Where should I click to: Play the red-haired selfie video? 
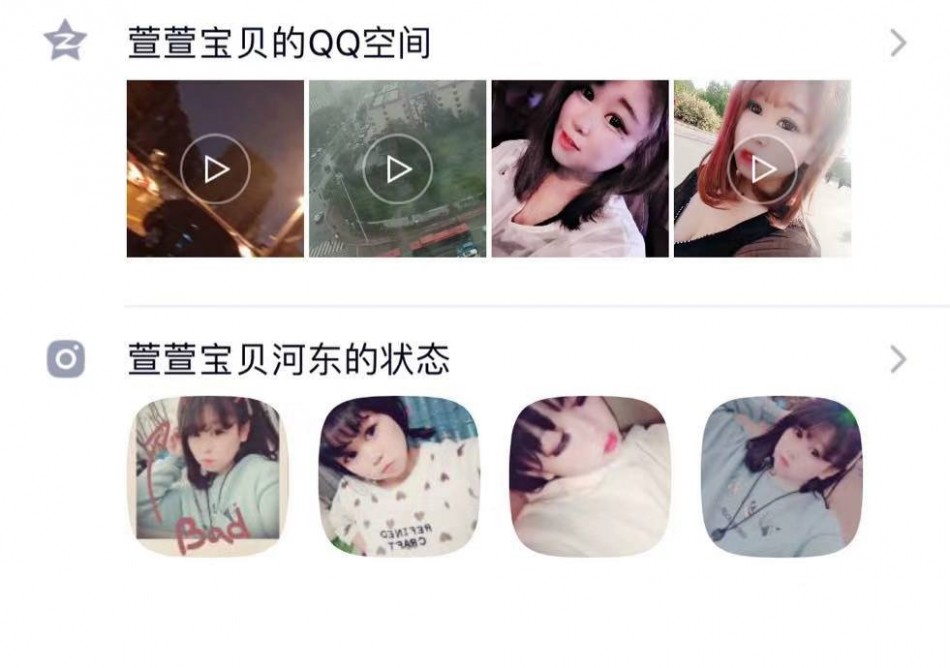[x=762, y=169]
